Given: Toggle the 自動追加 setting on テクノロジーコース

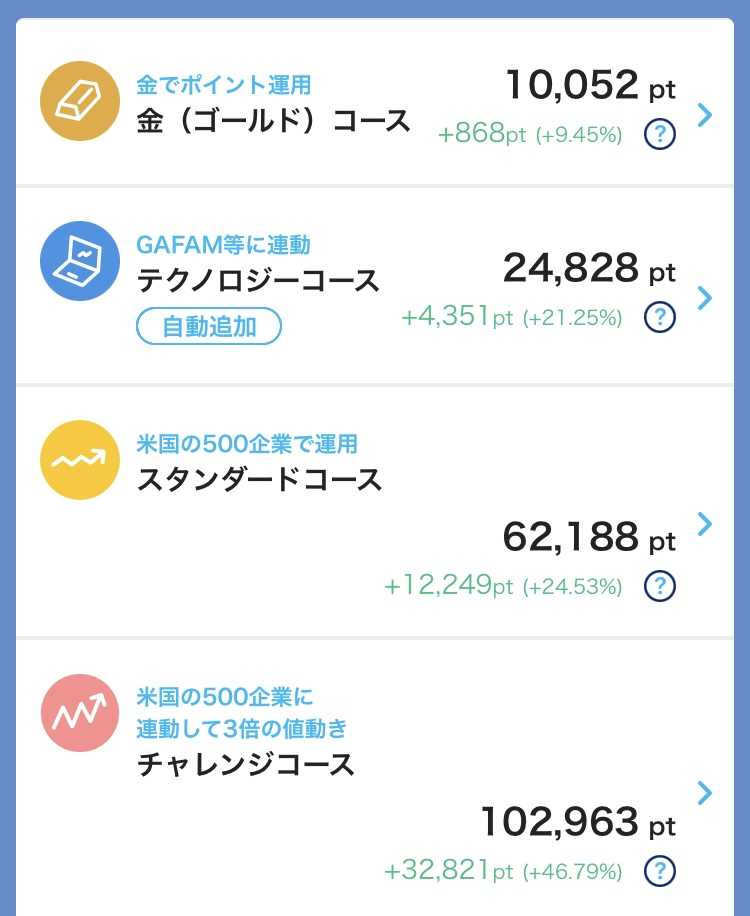Looking at the screenshot, I should click(x=209, y=327).
